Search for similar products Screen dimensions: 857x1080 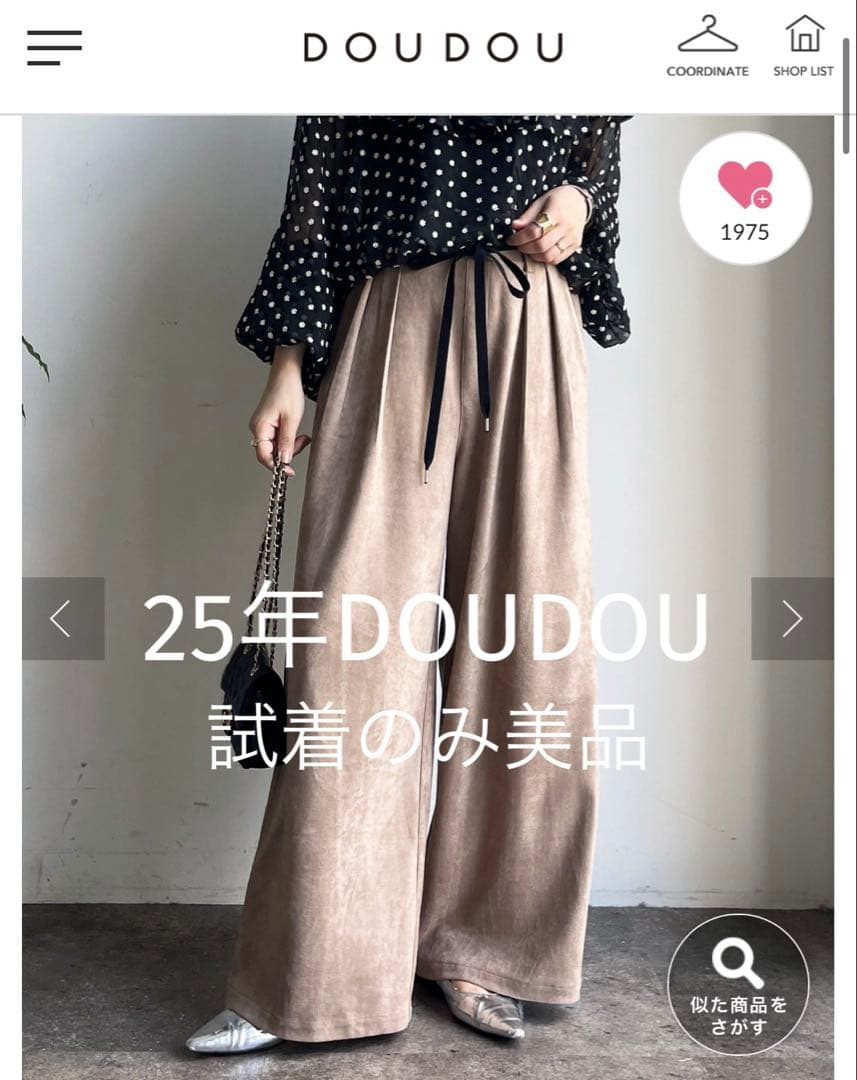738,985
